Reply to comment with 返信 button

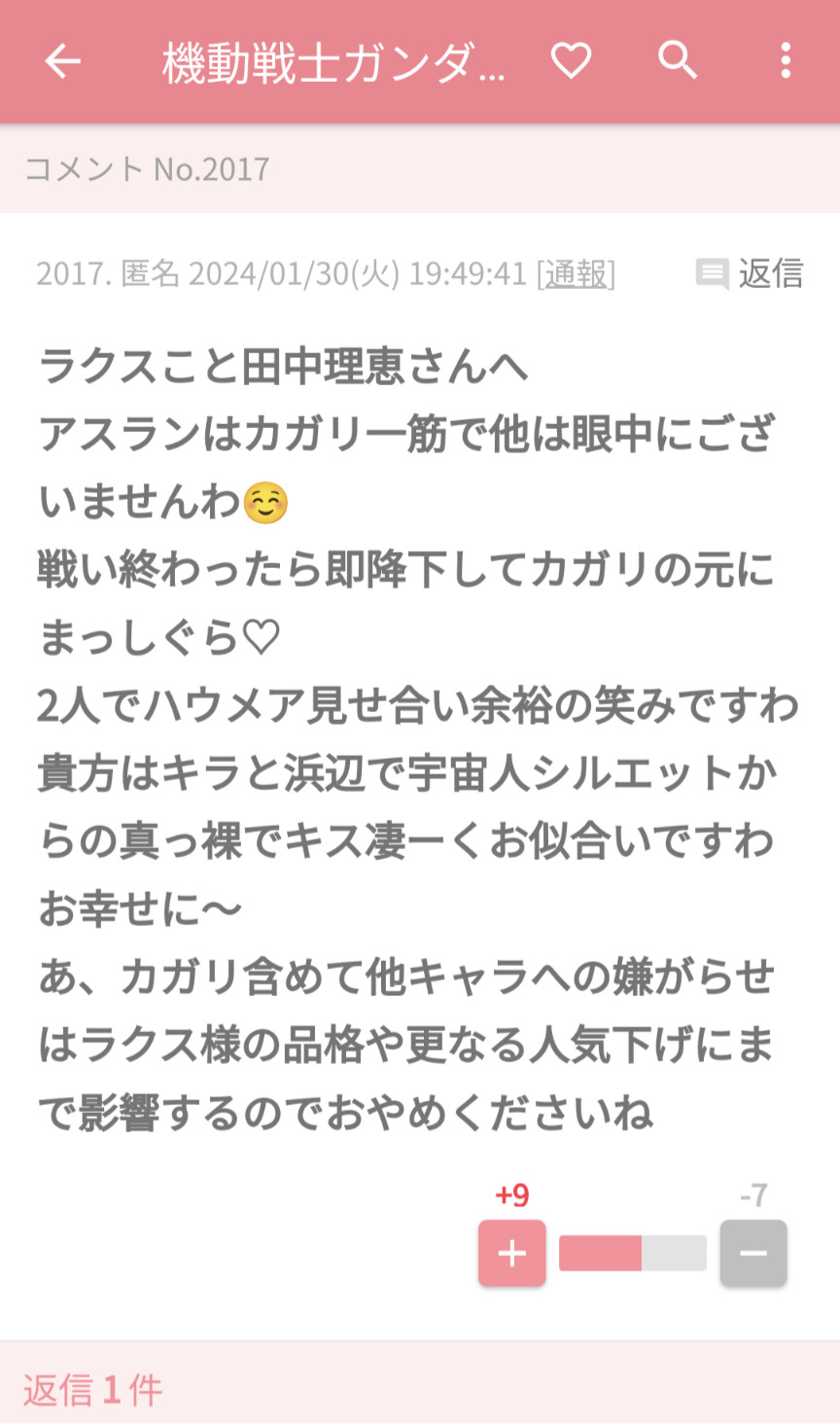pos(750,274)
